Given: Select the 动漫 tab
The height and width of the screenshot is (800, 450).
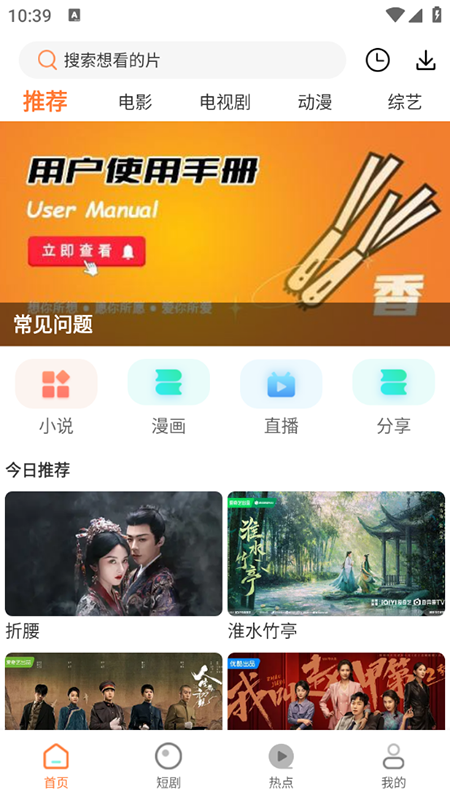Looking at the screenshot, I should (x=315, y=102).
